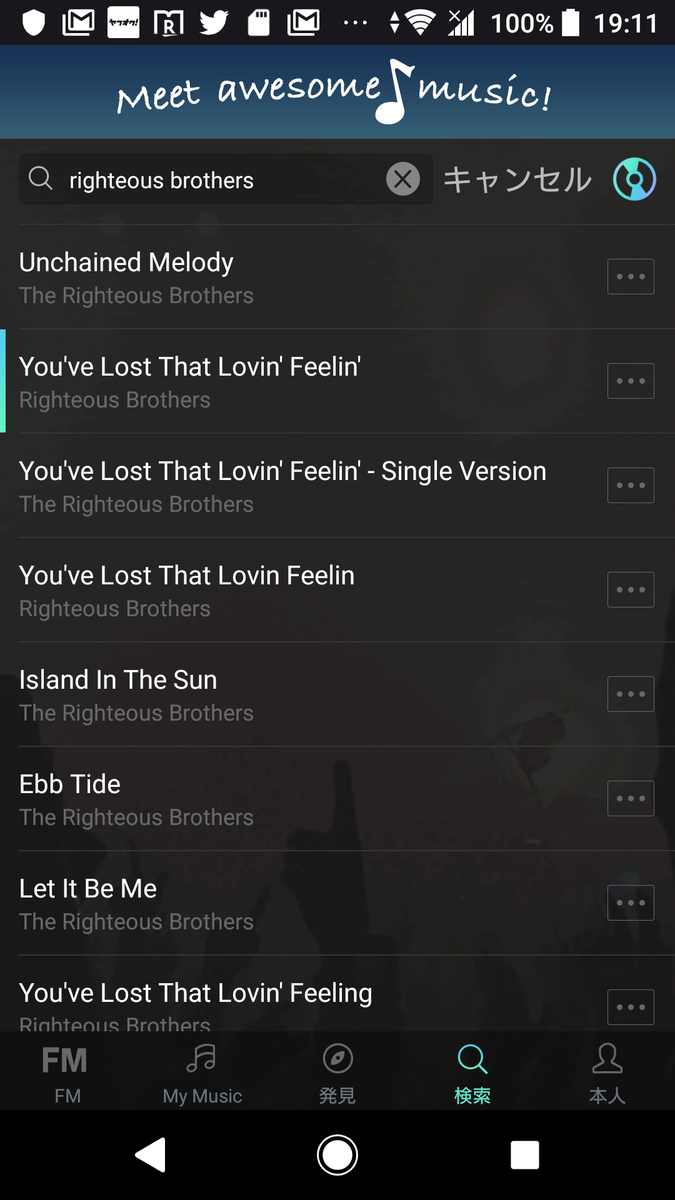This screenshot has width=675, height=1200.
Task: Go back using the system back button
Action: click(150, 1155)
